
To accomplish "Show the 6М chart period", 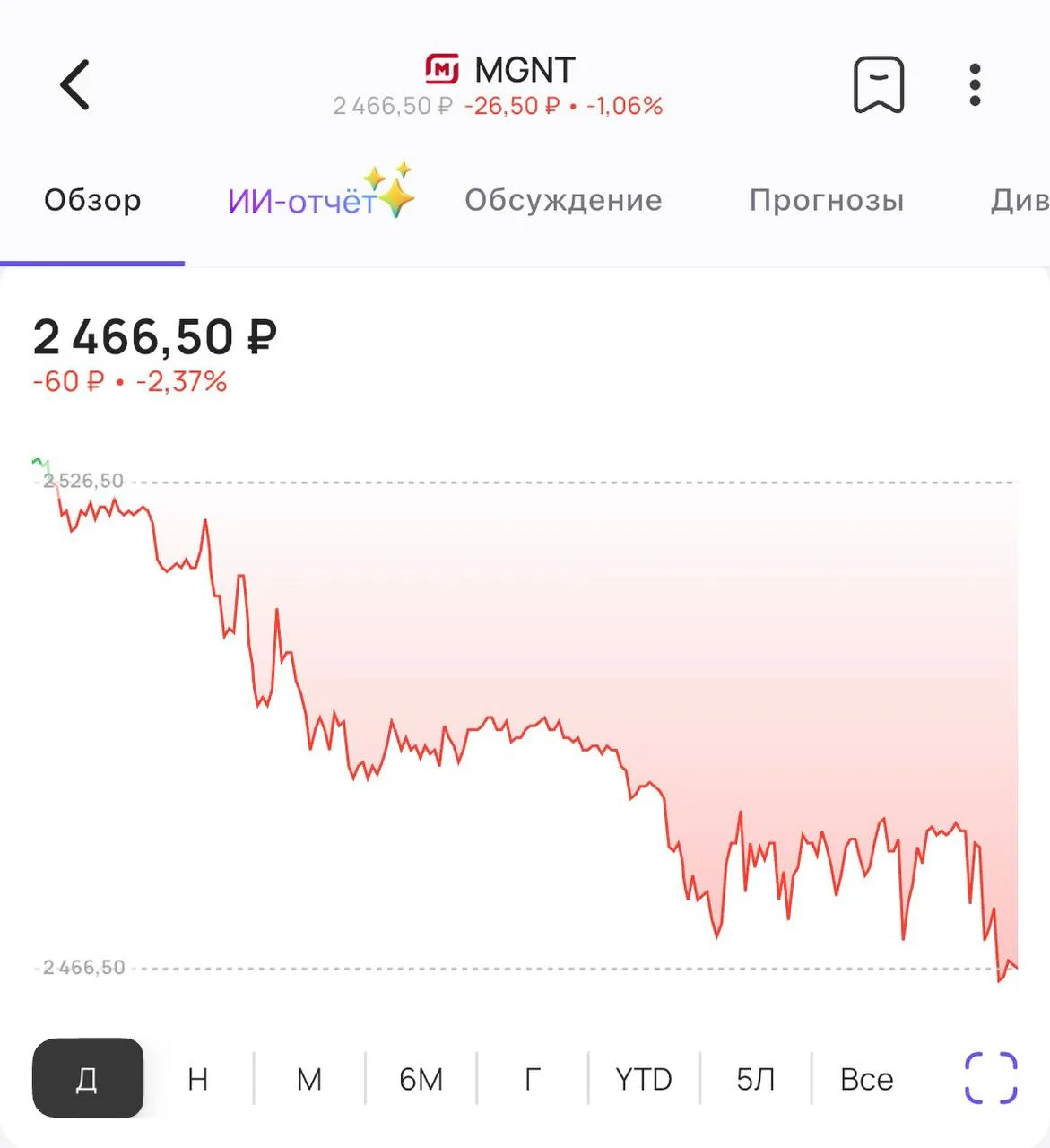I will [421, 1079].
